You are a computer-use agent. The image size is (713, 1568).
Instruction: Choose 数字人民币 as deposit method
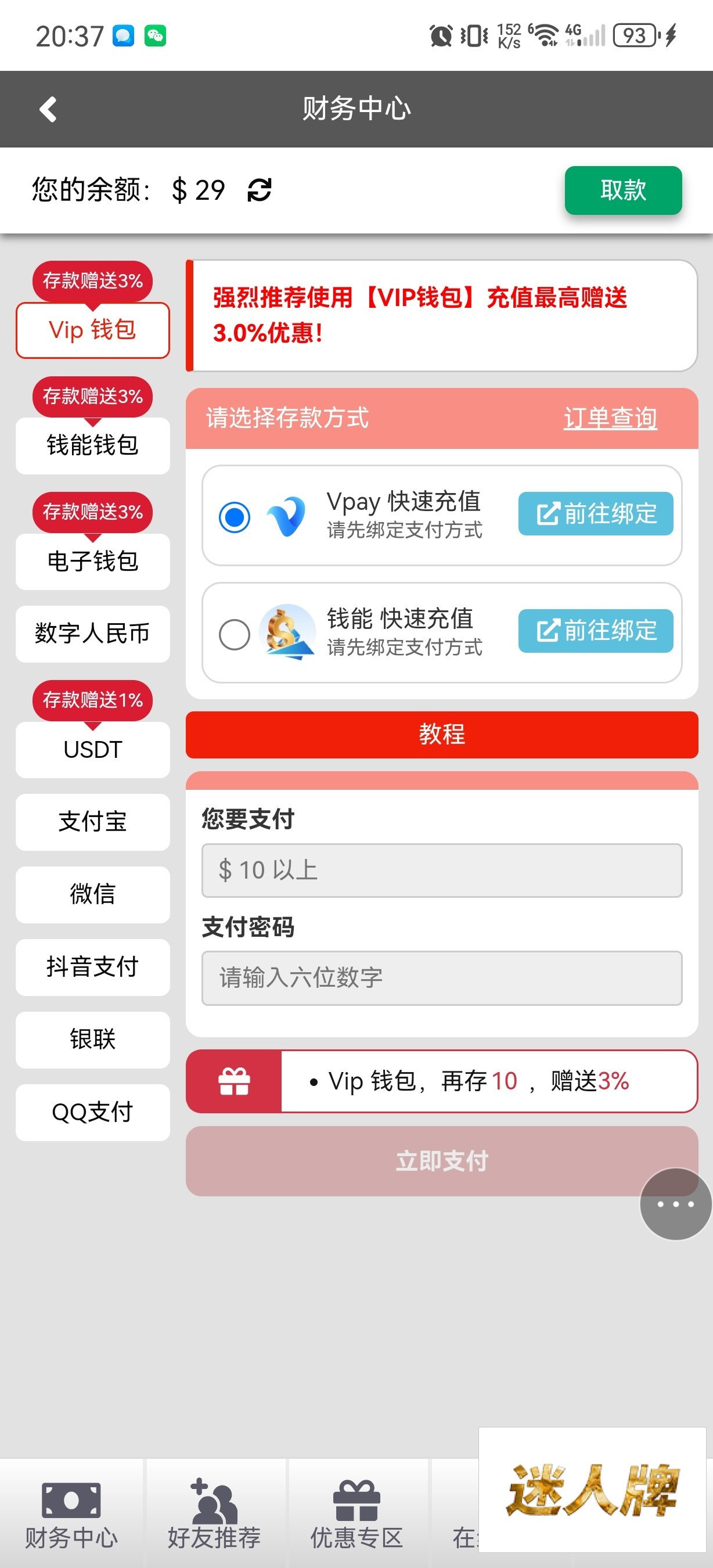[x=92, y=634]
